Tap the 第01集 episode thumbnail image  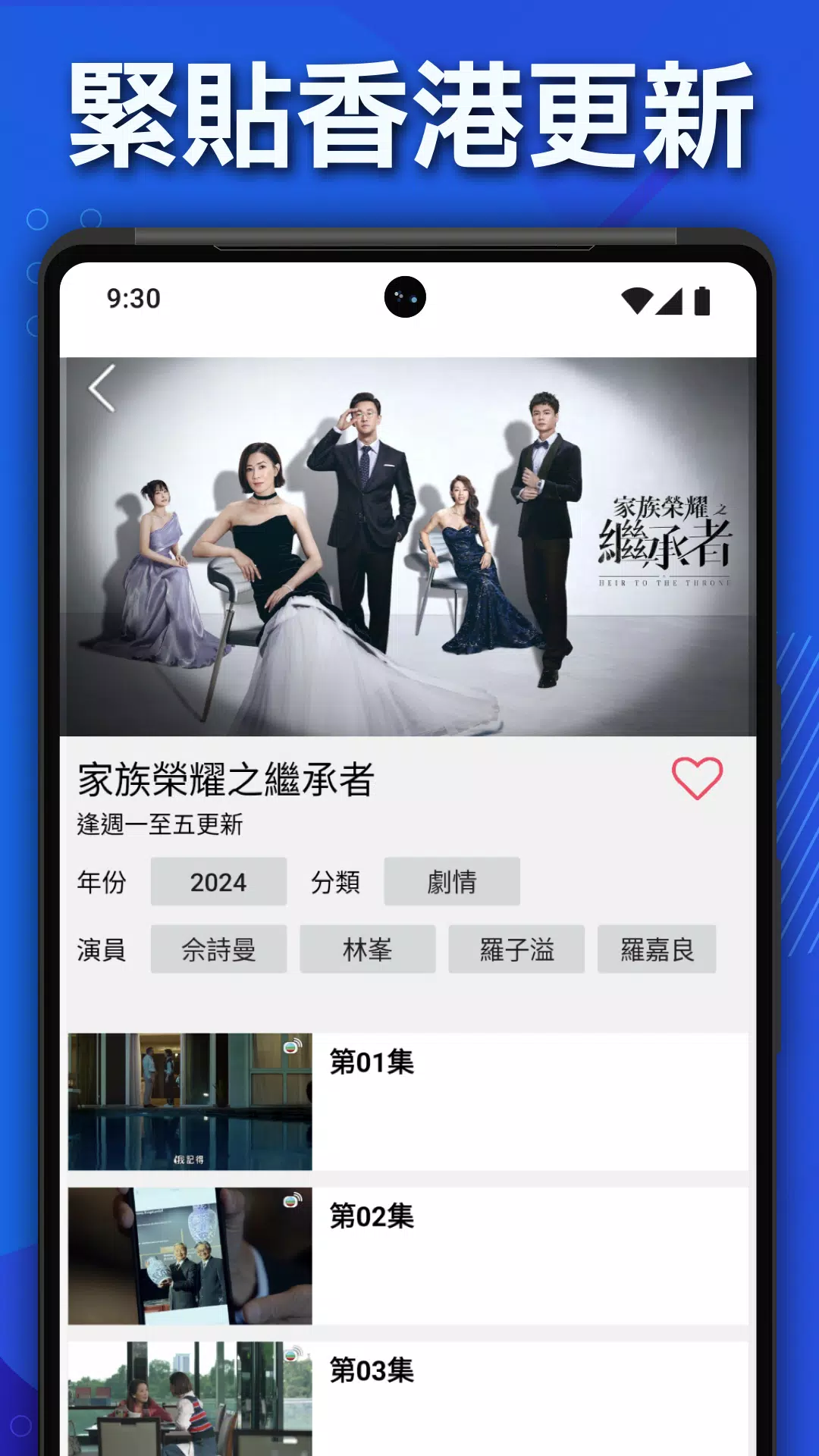(x=190, y=1103)
